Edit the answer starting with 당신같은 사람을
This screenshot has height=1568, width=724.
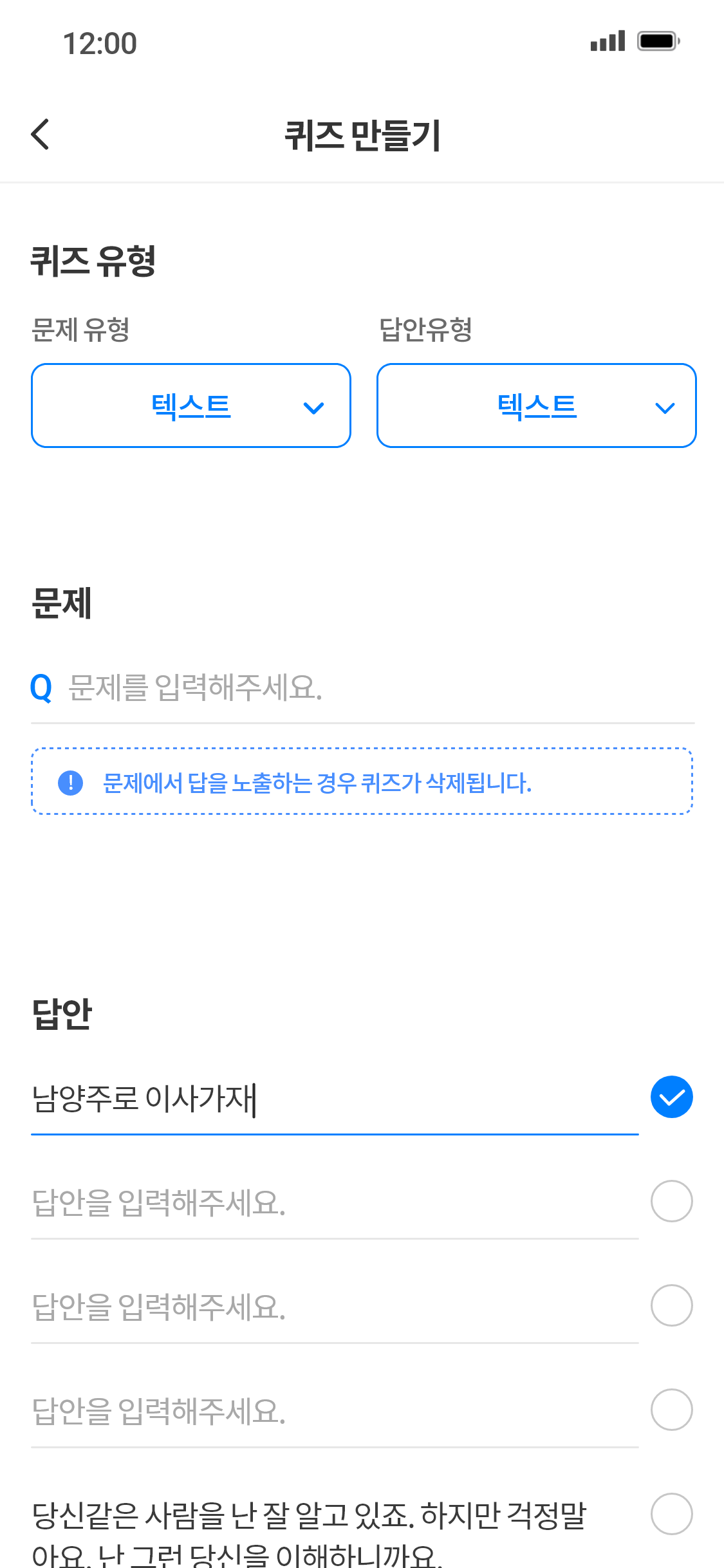[309, 1532]
